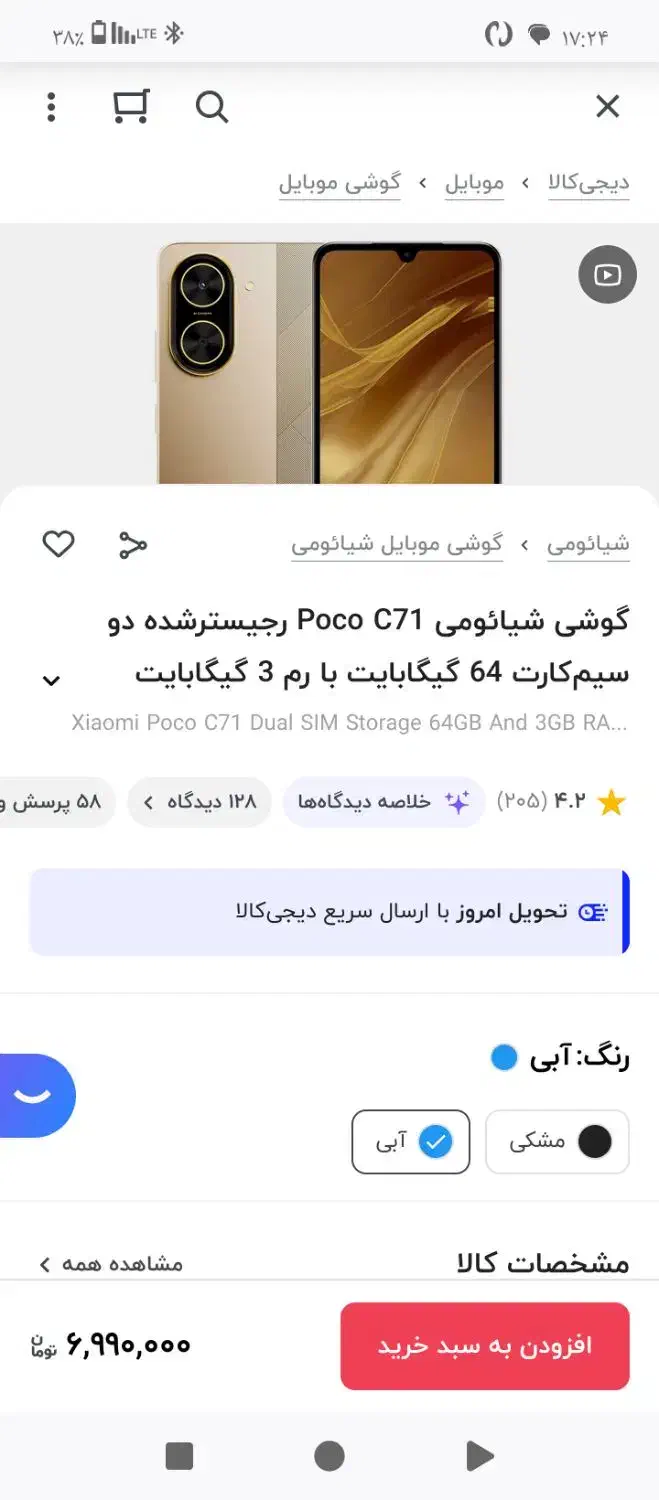Open the search icon in top bar

pos(212,107)
